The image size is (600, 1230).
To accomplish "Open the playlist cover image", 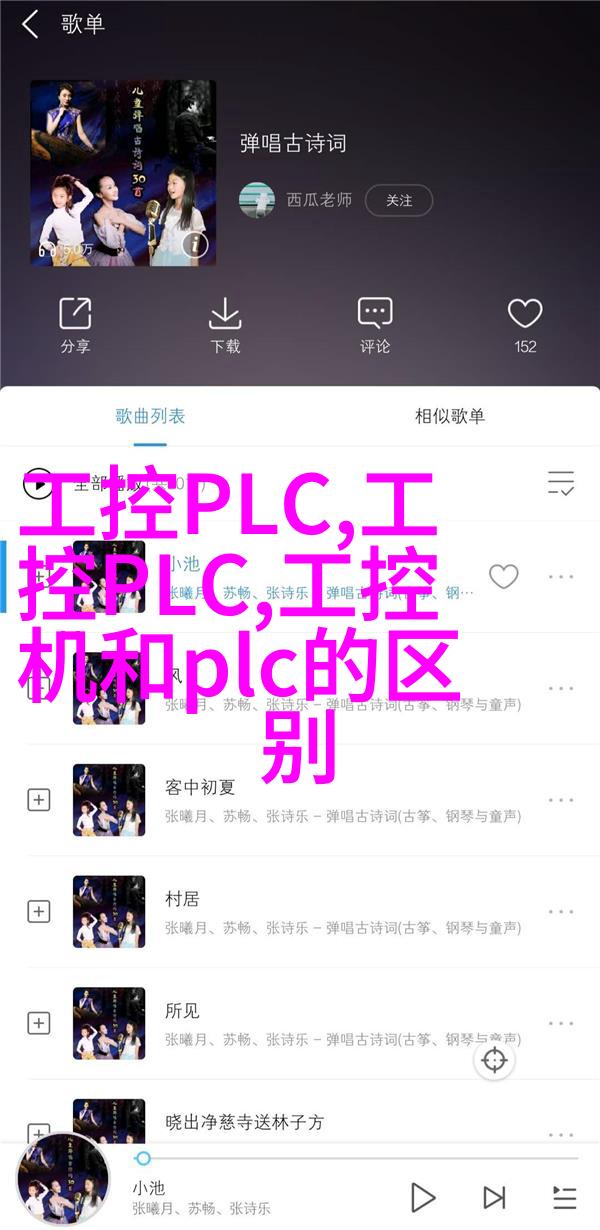I will tap(123, 173).
